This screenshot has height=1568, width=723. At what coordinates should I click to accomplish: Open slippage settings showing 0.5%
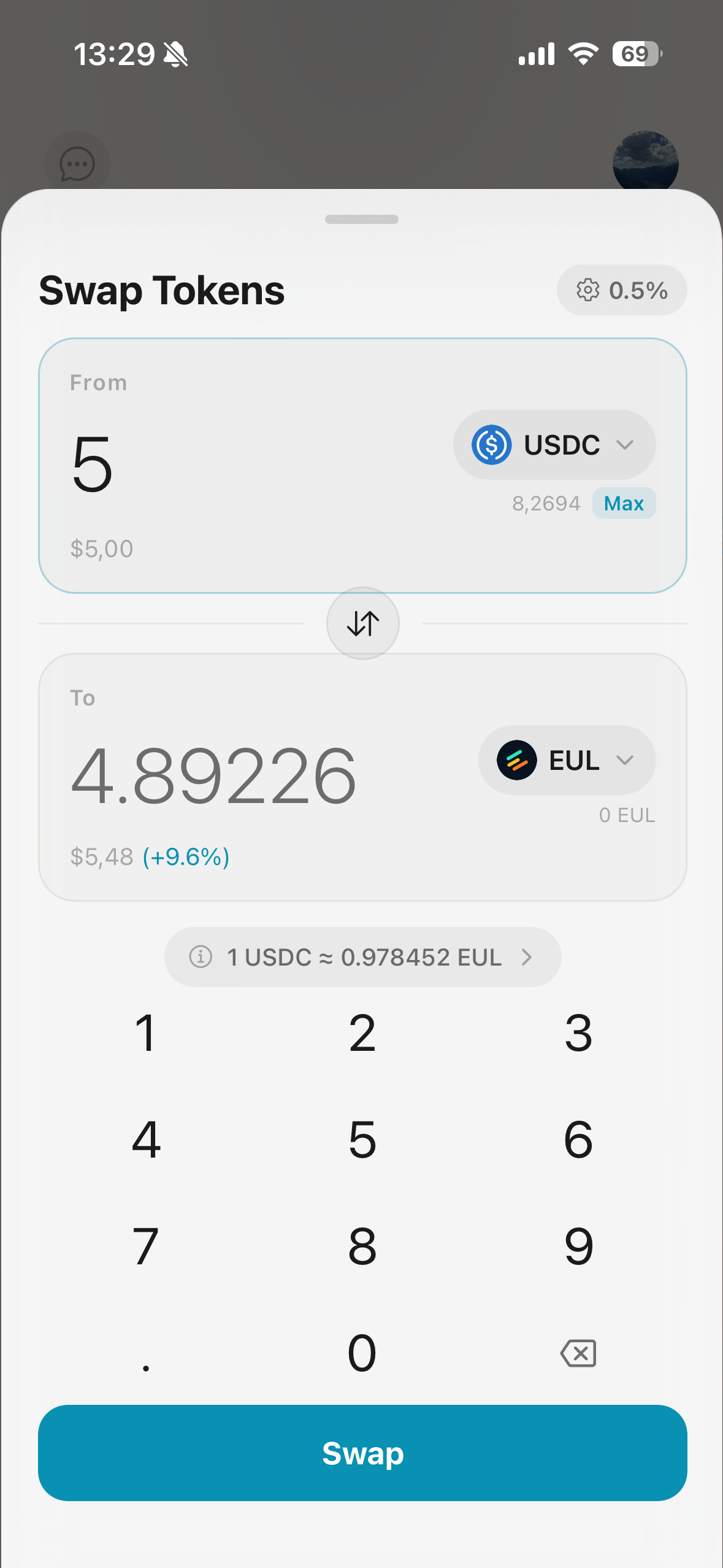pos(621,290)
